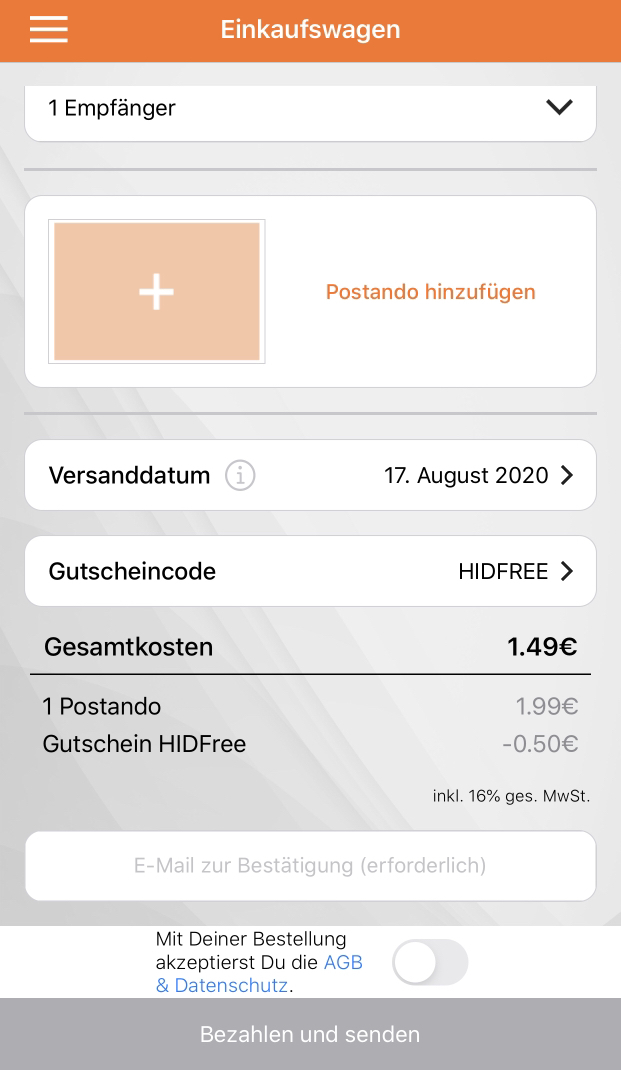Tap Bezahlen und senden
This screenshot has height=1070, width=621.
point(310,1035)
